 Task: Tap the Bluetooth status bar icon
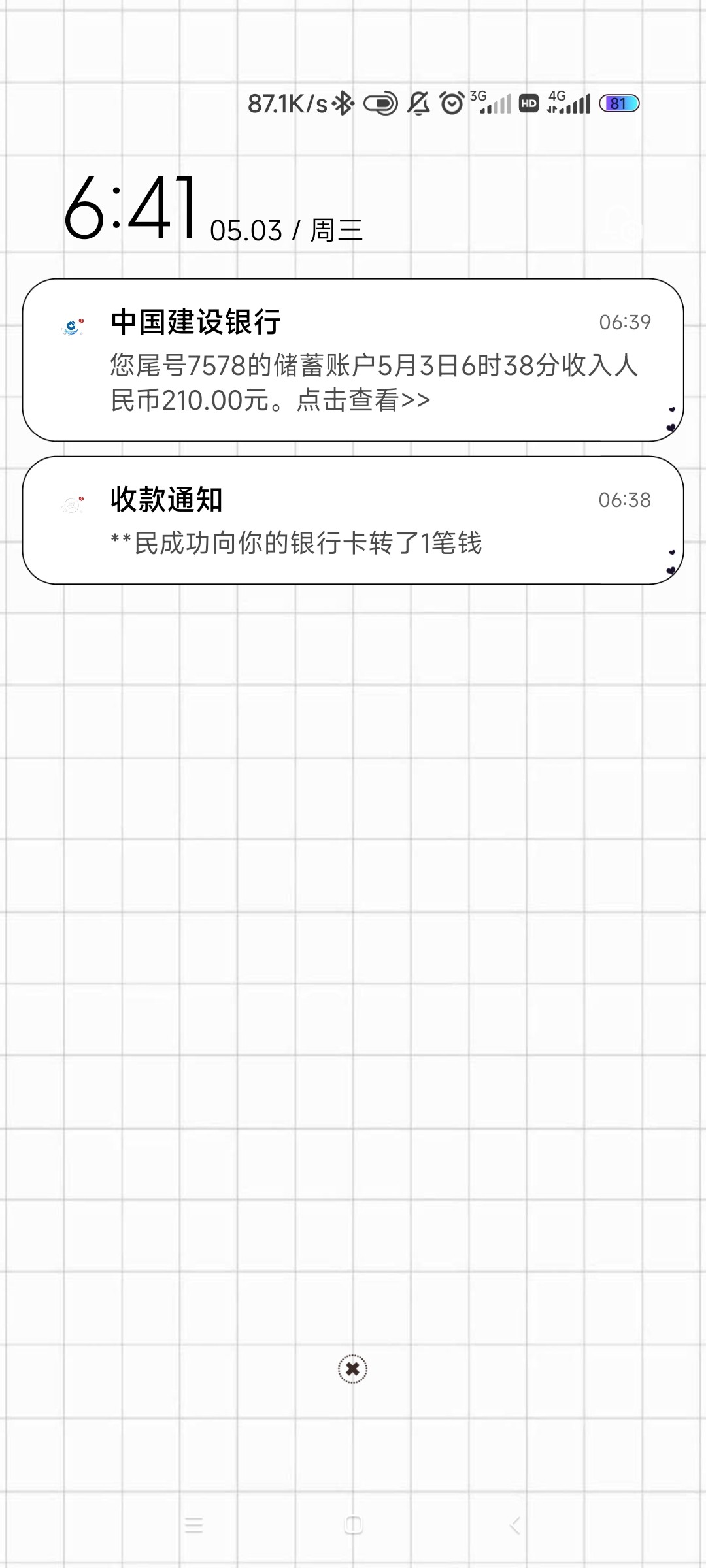click(x=343, y=103)
